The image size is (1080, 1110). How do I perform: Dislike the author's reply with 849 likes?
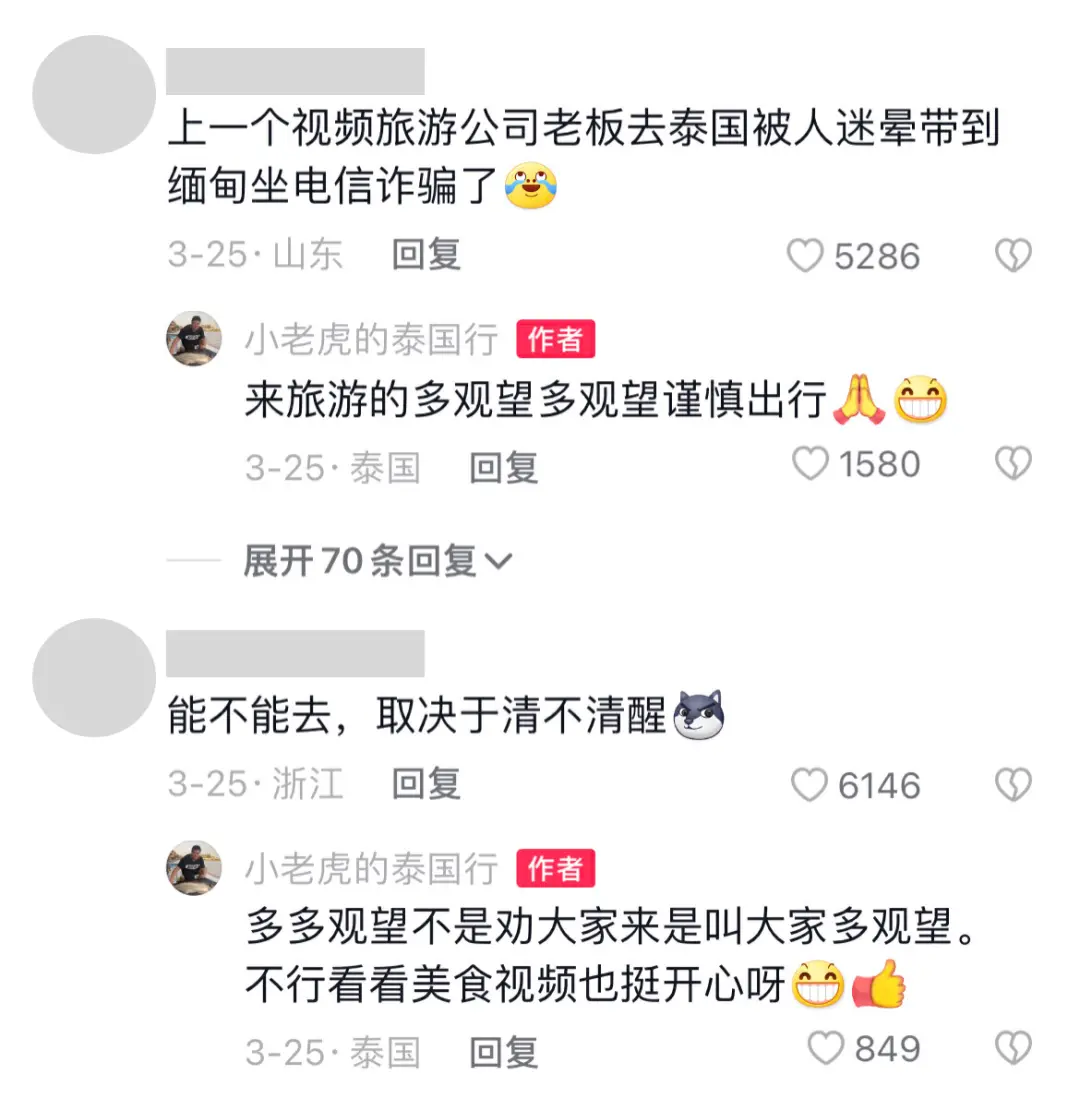[1013, 1048]
